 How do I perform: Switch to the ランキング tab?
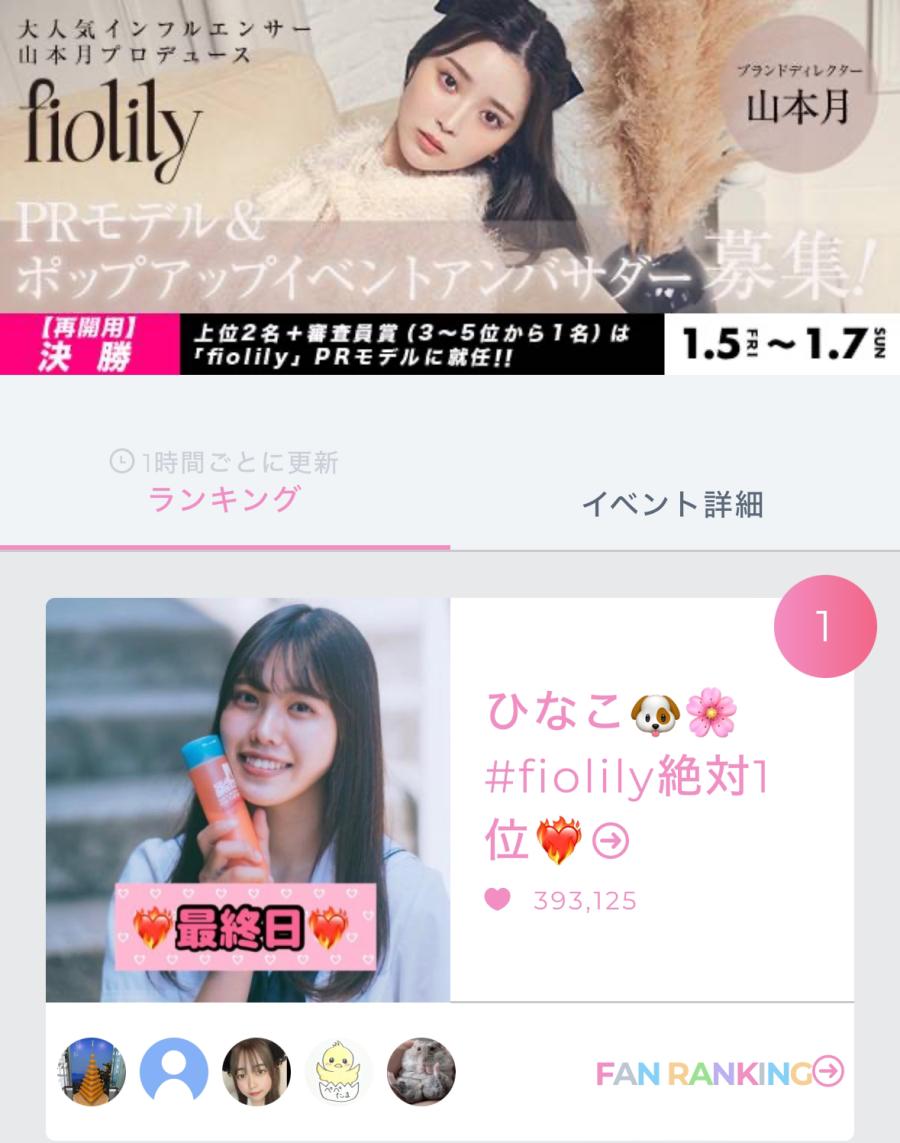(224, 498)
